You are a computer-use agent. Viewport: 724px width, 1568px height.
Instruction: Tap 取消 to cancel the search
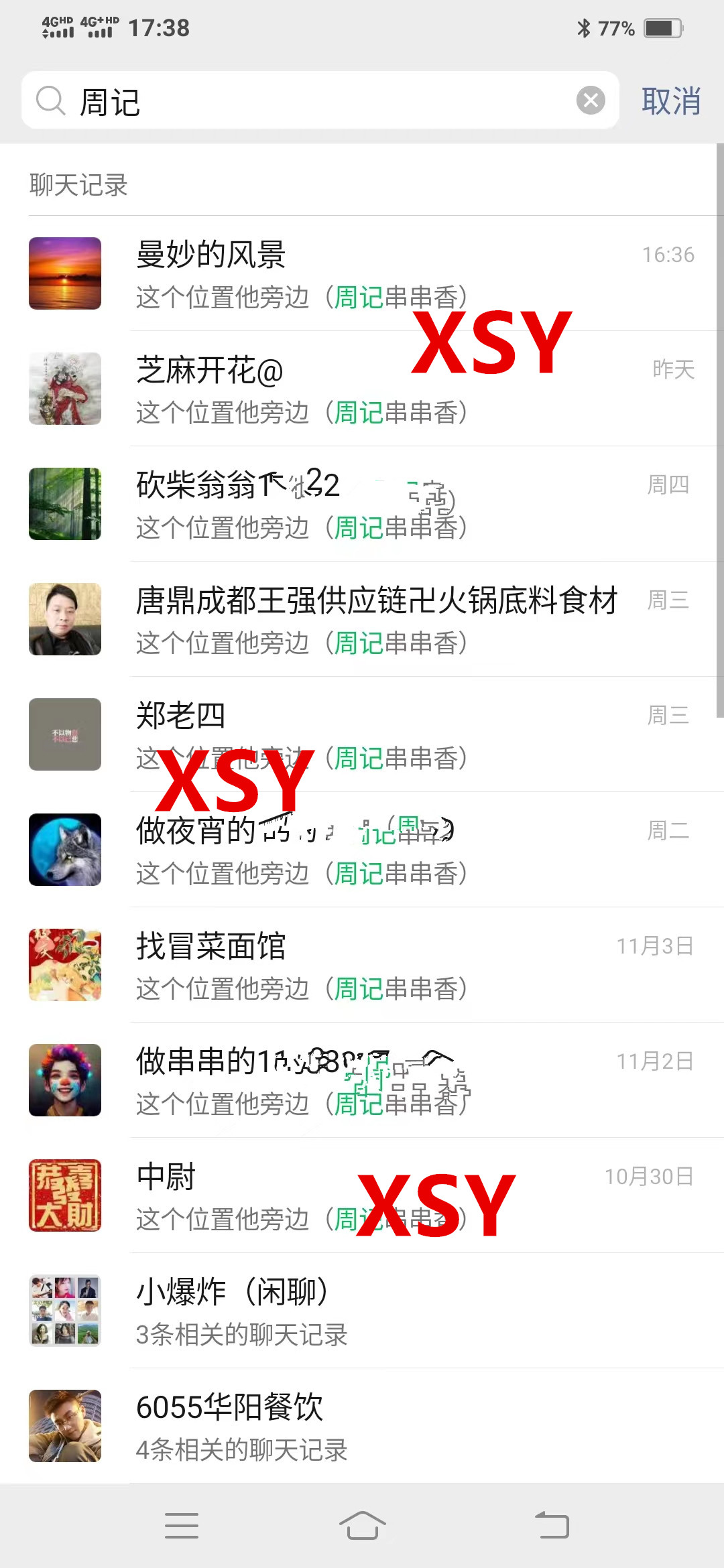pyautogui.click(x=671, y=101)
